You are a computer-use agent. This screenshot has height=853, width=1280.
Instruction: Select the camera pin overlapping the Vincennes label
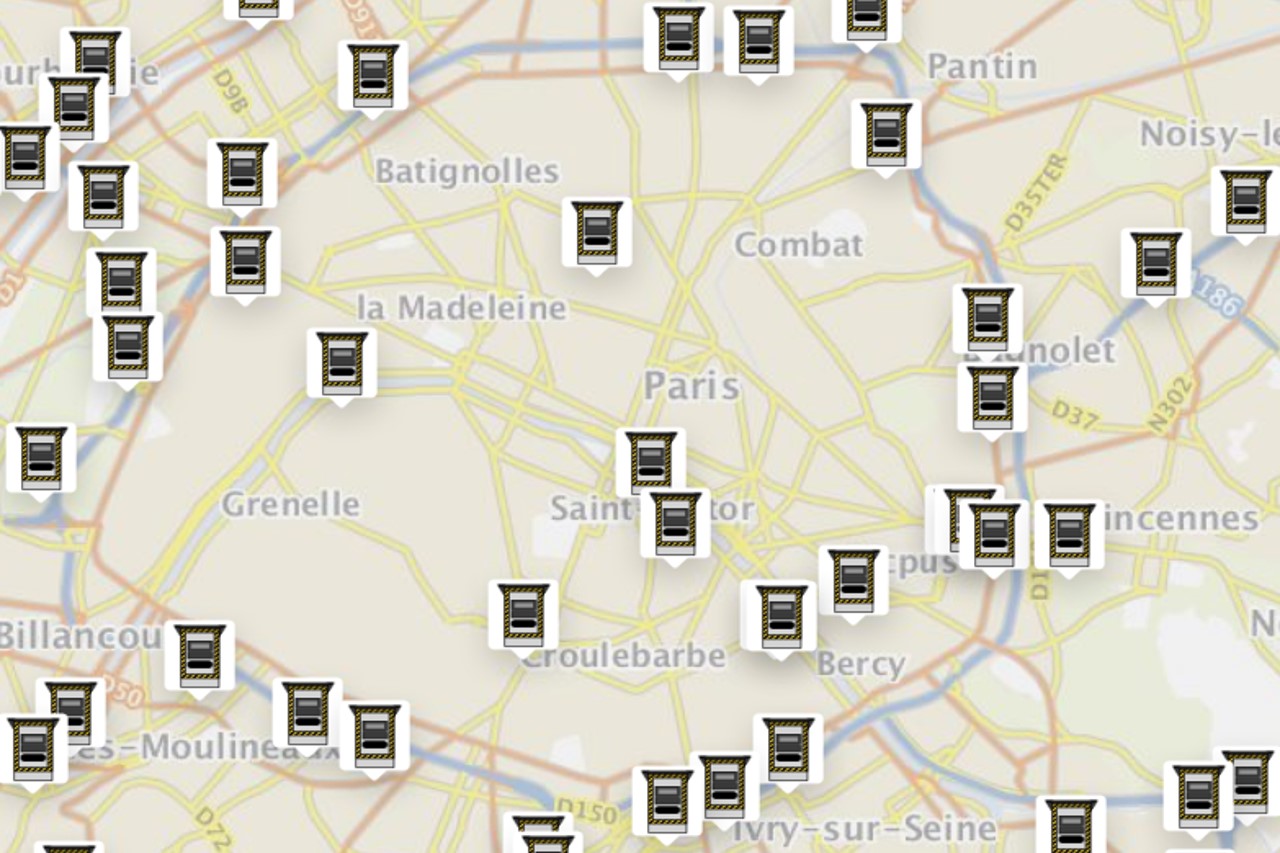(x=1069, y=535)
